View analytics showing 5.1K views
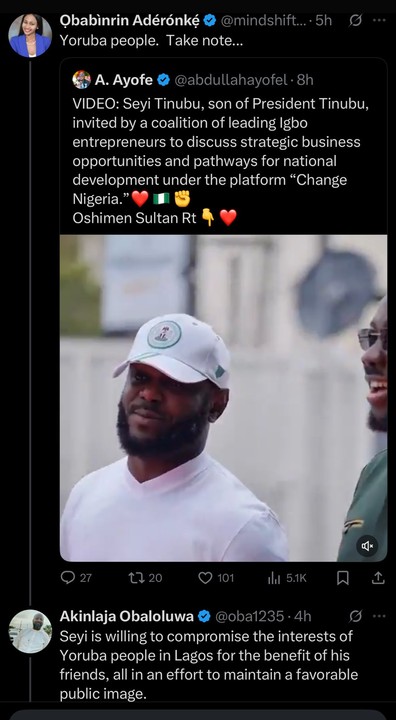The height and width of the screenshot is (720, 396). [287, 578]
